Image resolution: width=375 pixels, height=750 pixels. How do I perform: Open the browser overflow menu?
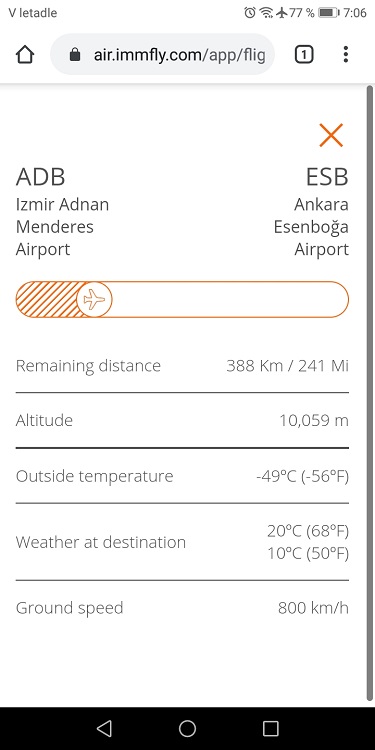[x=345, y=55]
